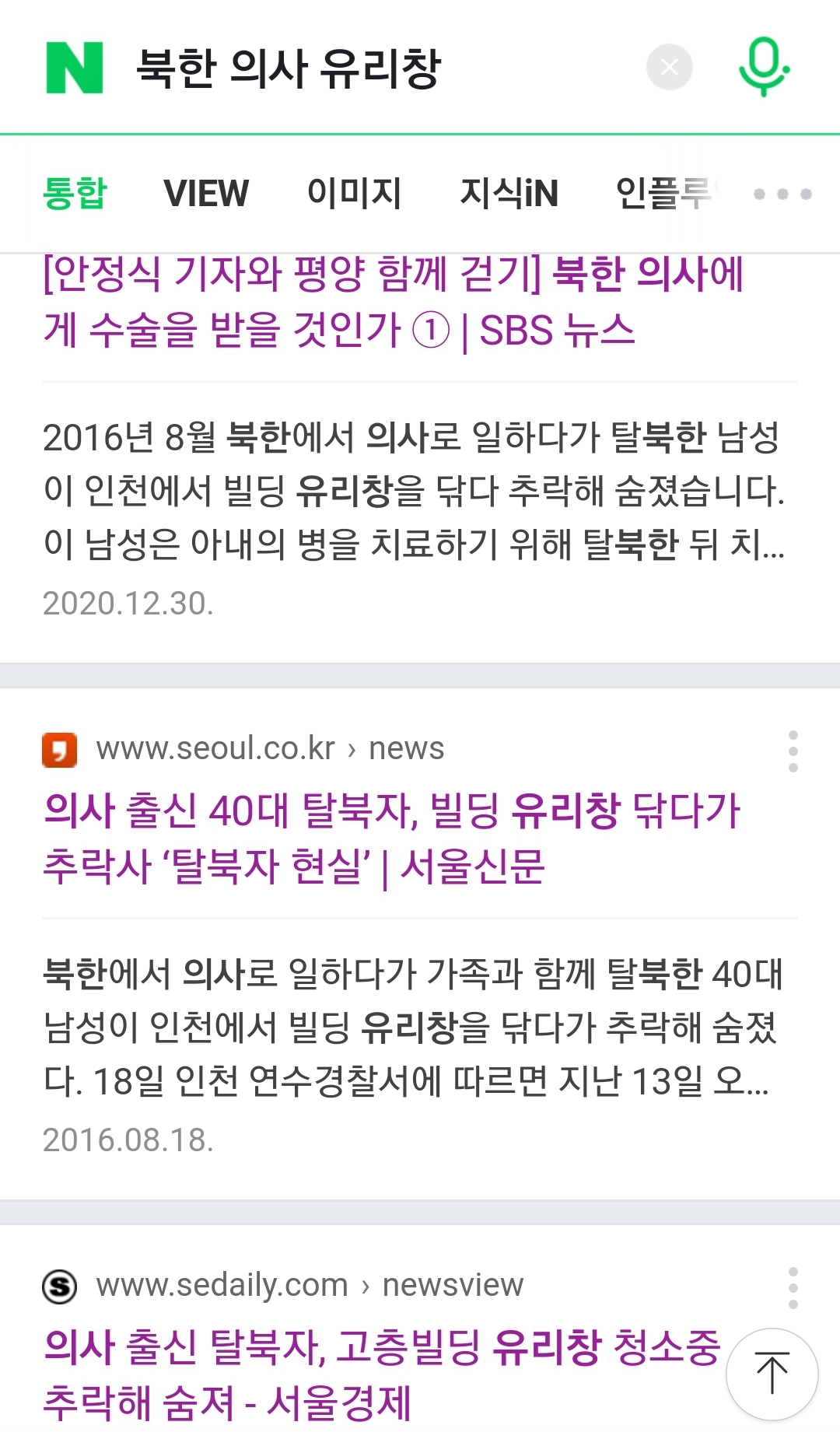Select the 통합 tab
The width and height of the screenshot is (840, 1432).
point(75,193)
